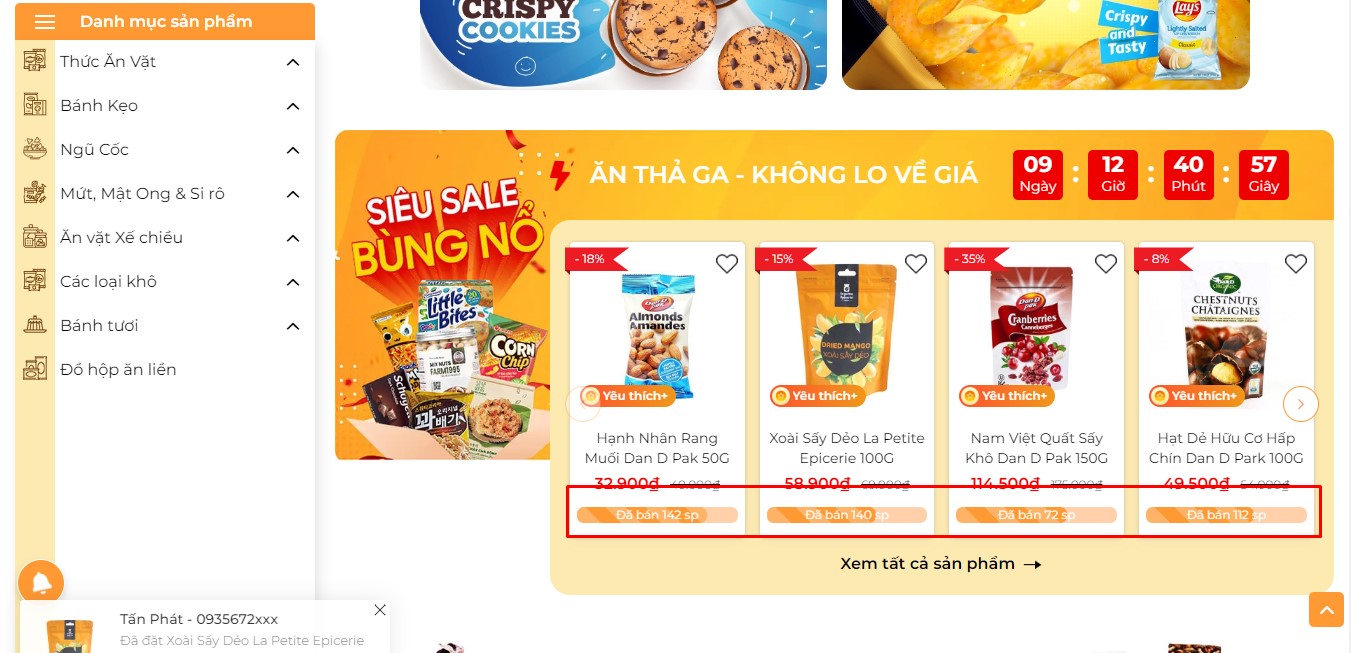Open the orange notifications bell
Viewport: 1351px width, 653px height.
41,582
